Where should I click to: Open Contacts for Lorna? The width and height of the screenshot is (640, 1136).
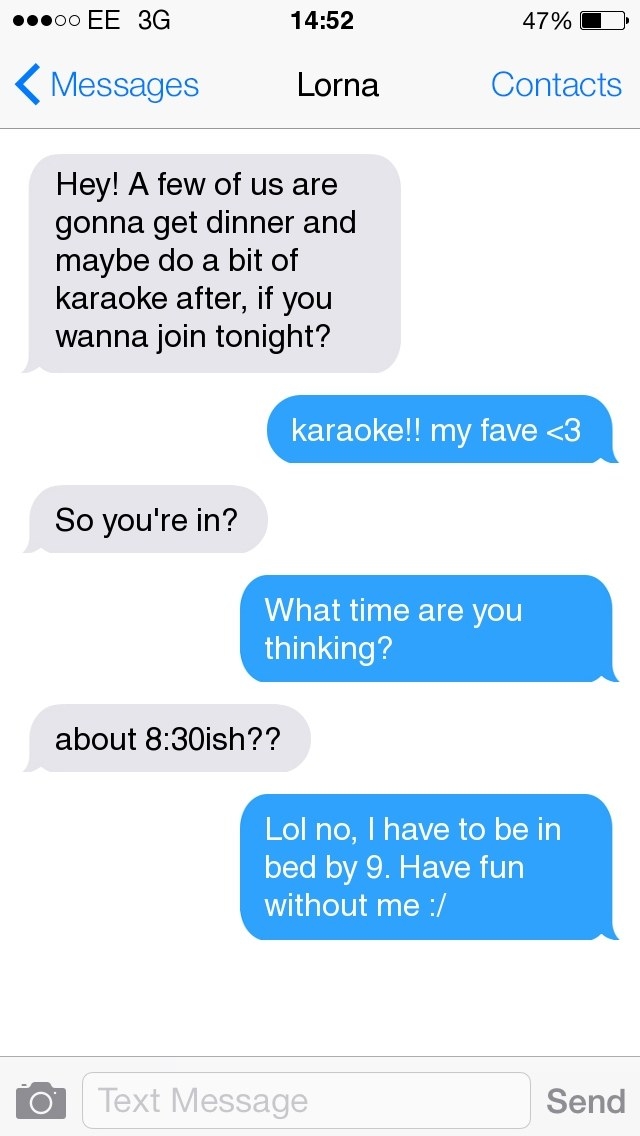pos(556,85)
